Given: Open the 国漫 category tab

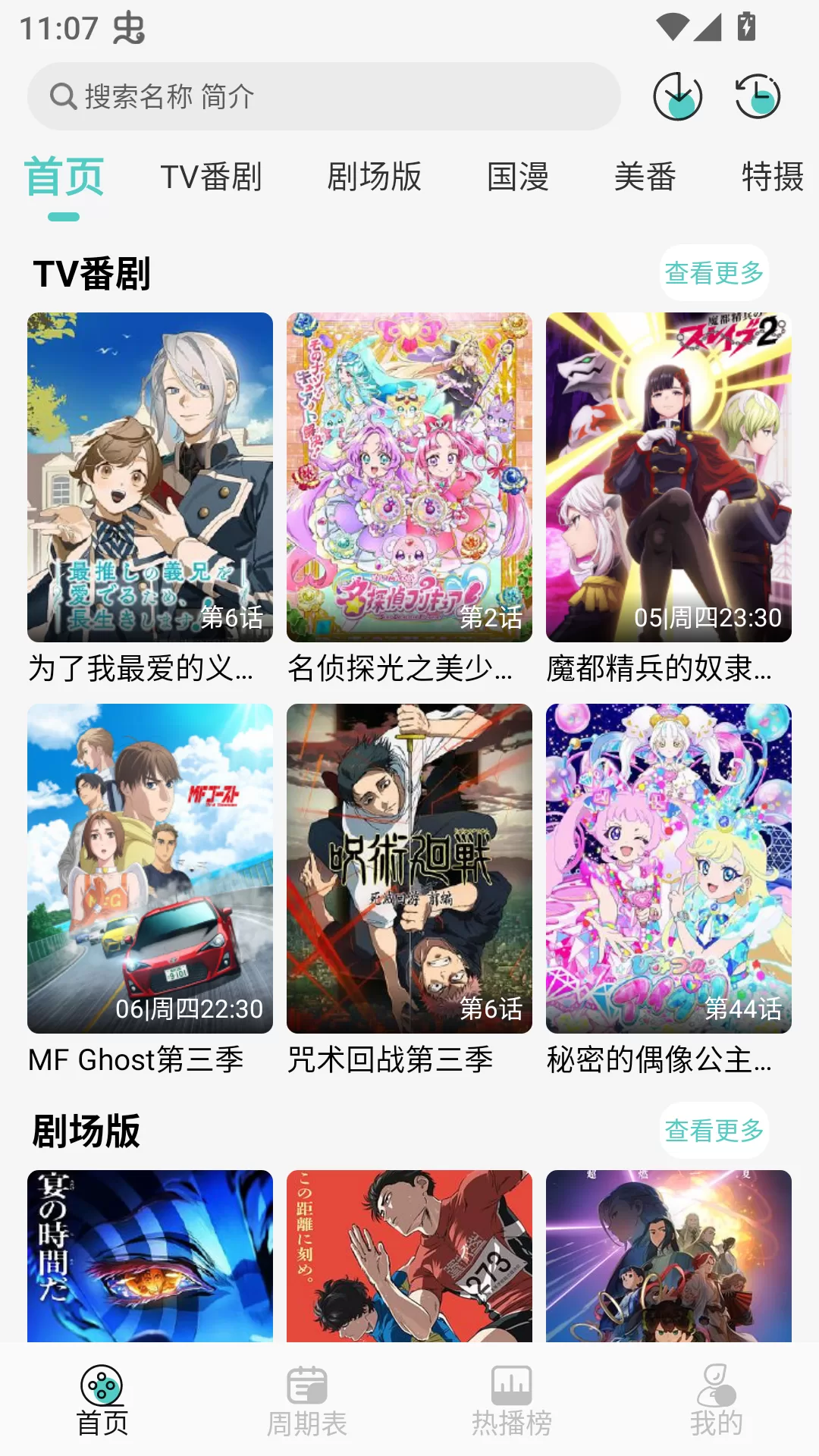Looking at the screenshot, I should point(519,177).
